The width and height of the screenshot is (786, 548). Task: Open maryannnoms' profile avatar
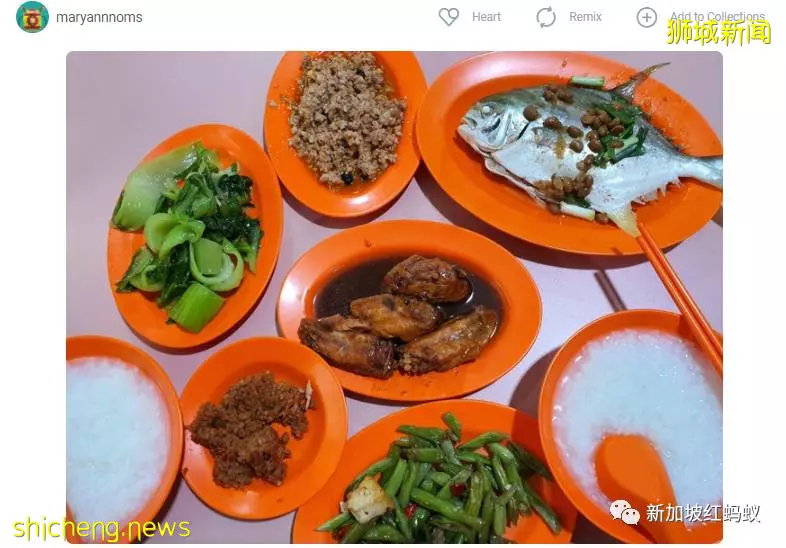32,17
